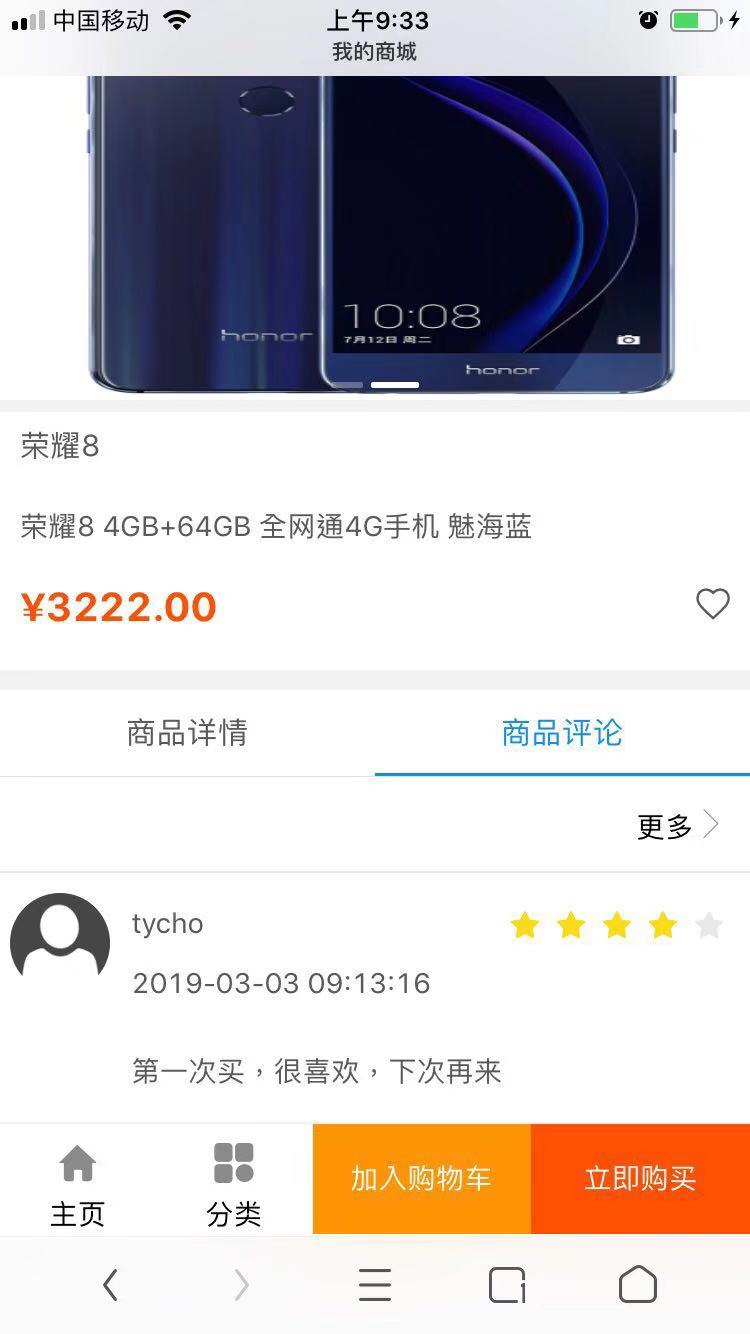The height and width of the screenshot is (1334, 750).
Task: Tap the fifth gray star to rate
Action: pyautogui.click(x=710, y=926)
